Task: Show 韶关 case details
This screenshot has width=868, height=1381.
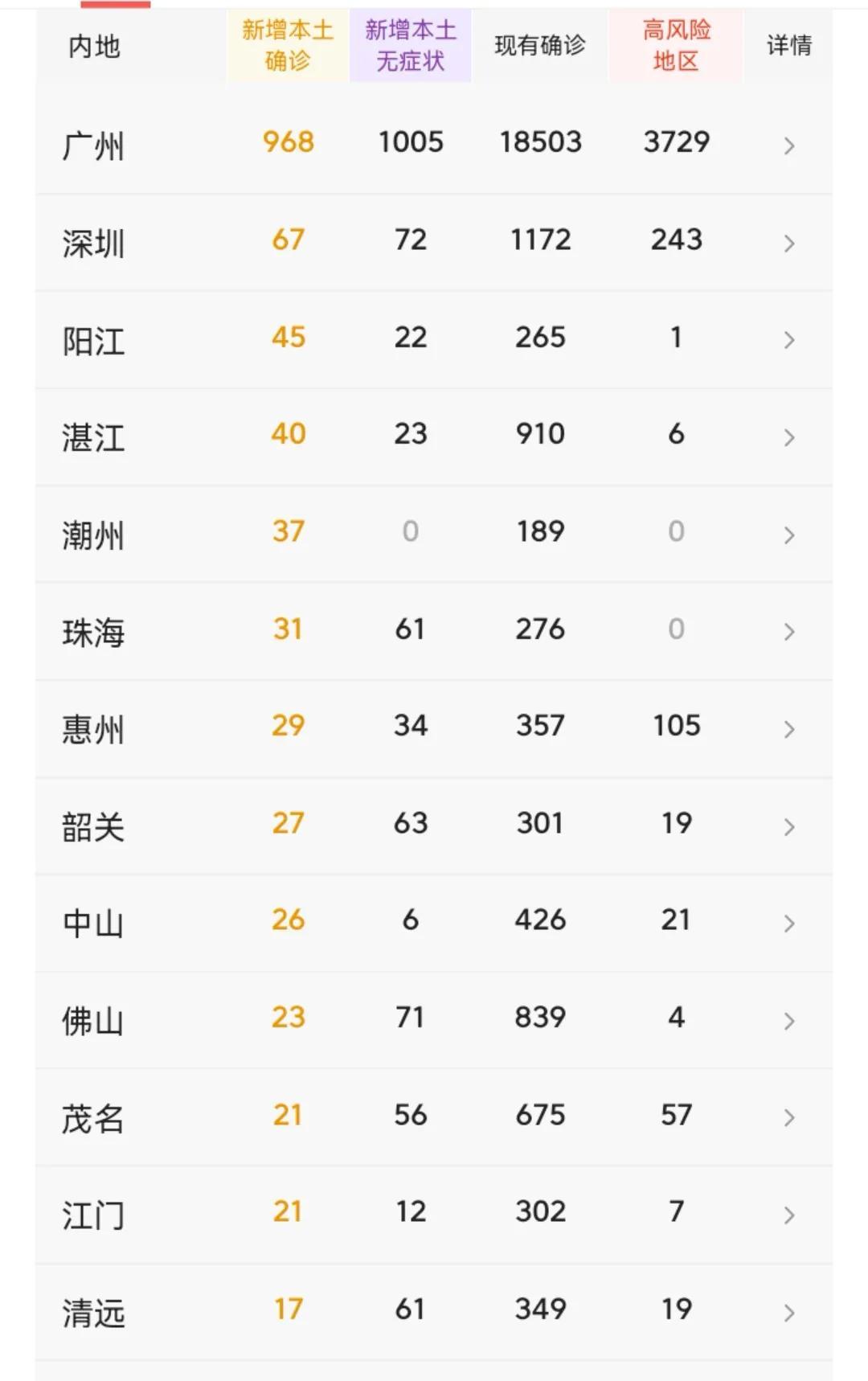Action: tap(788, 826)
